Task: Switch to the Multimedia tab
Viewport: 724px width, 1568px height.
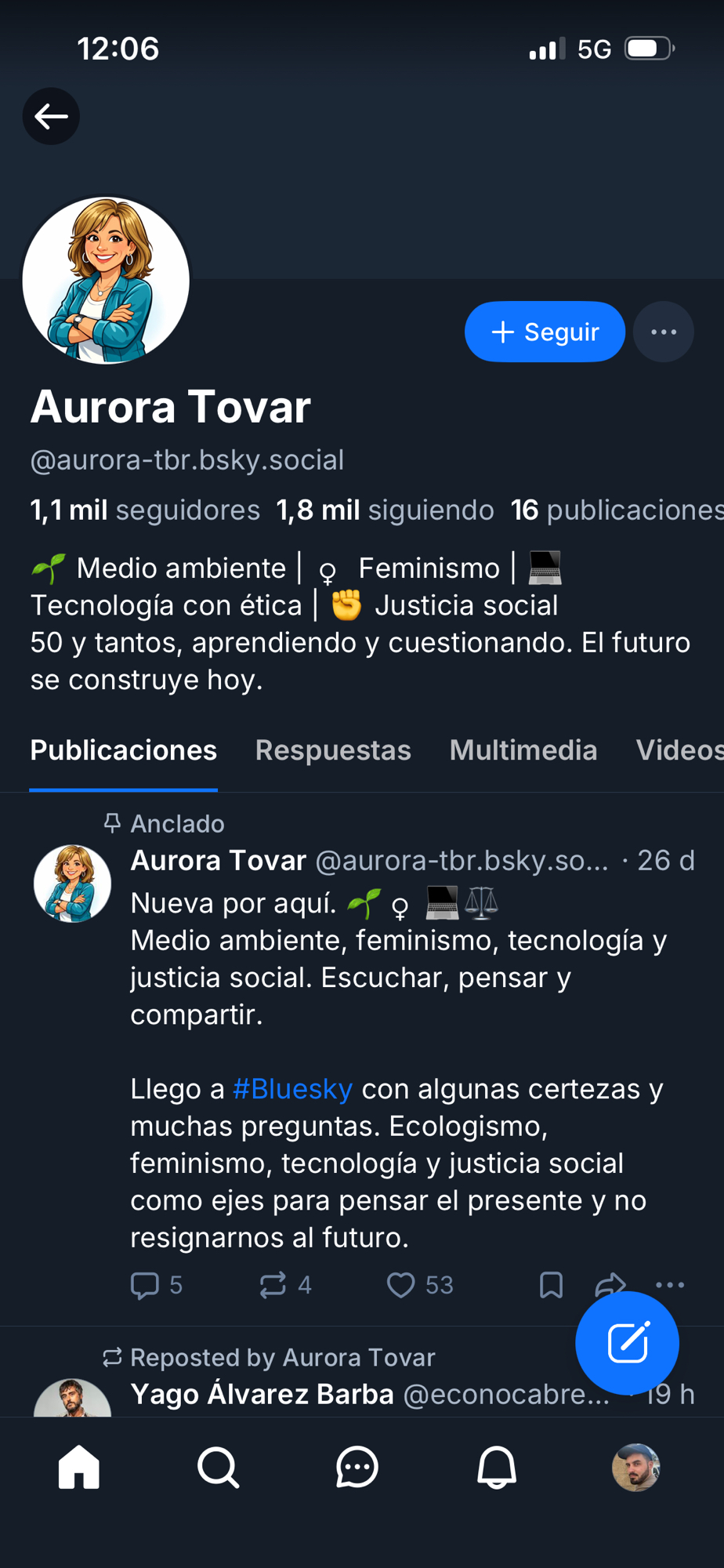Action: (x=523, y=750)
